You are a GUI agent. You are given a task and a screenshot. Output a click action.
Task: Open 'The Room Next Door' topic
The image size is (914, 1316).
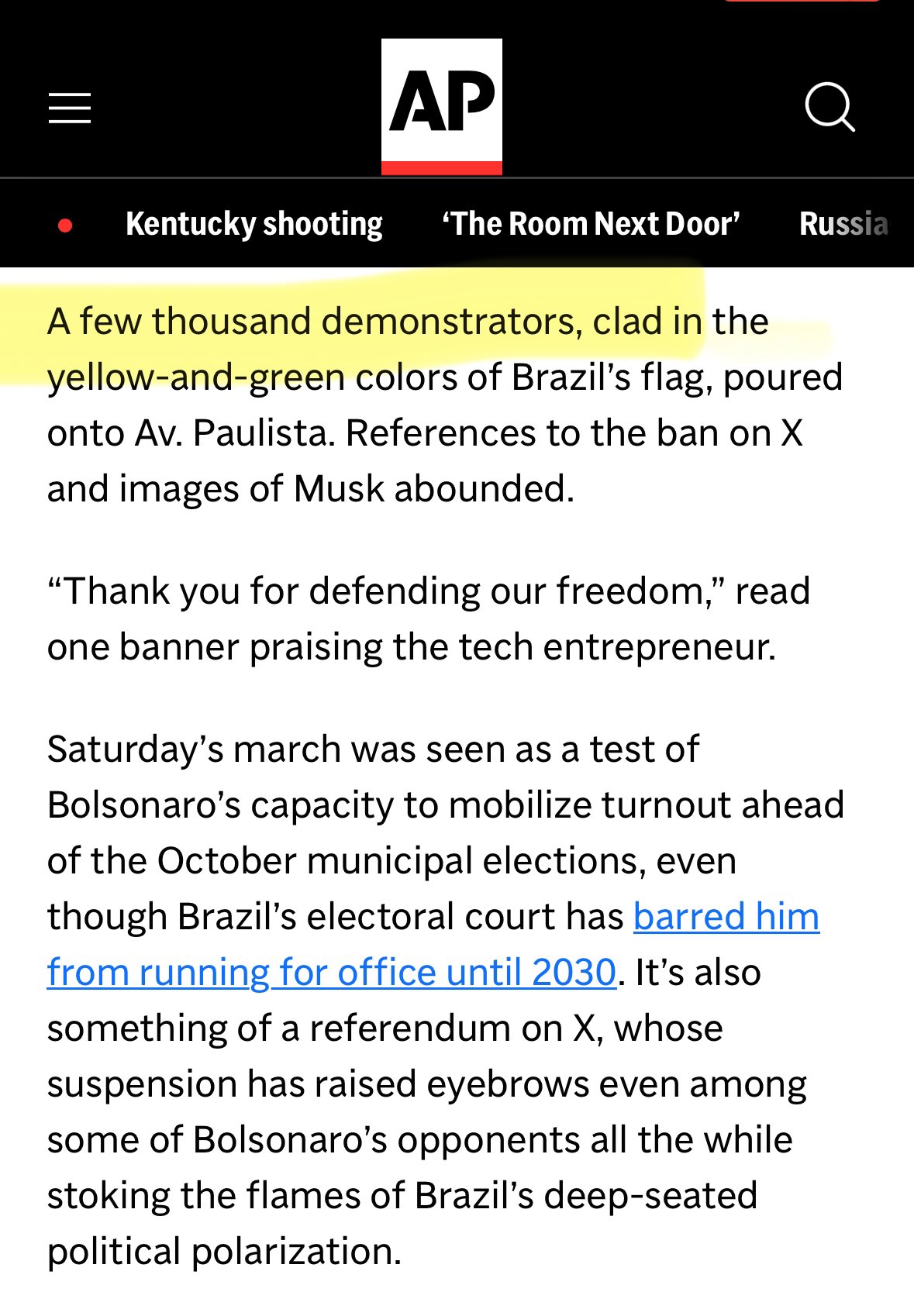click(x=591, y=224)
